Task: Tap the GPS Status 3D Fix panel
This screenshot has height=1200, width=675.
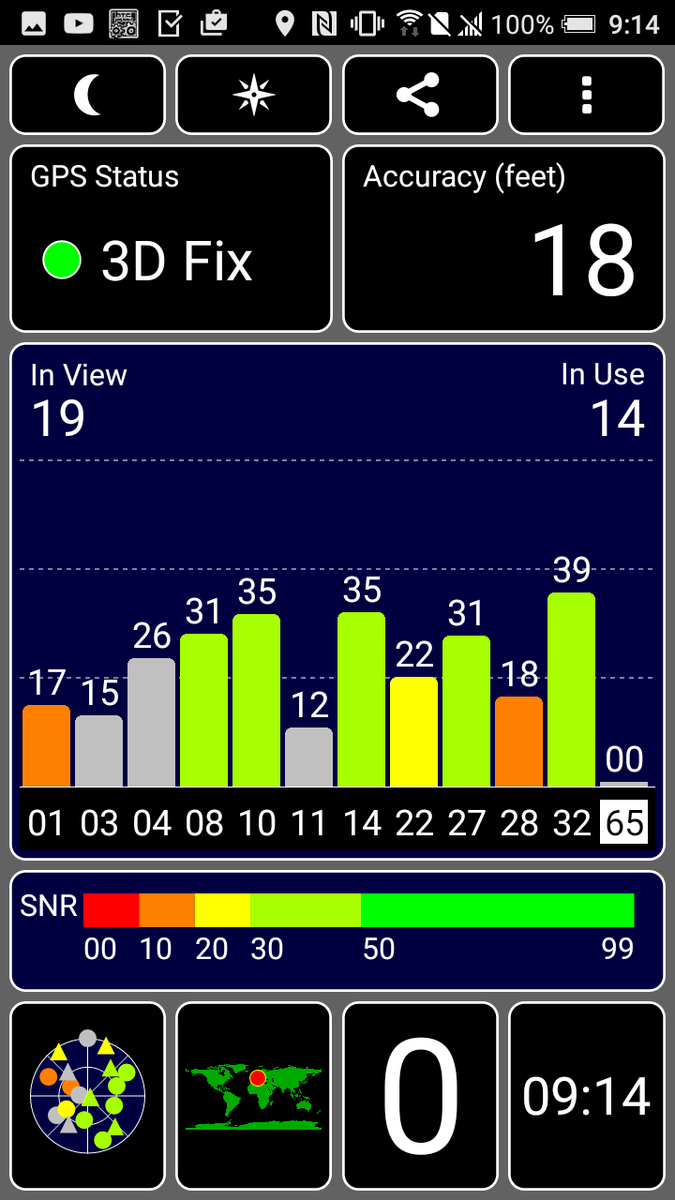Action: (x=171, y=238)
